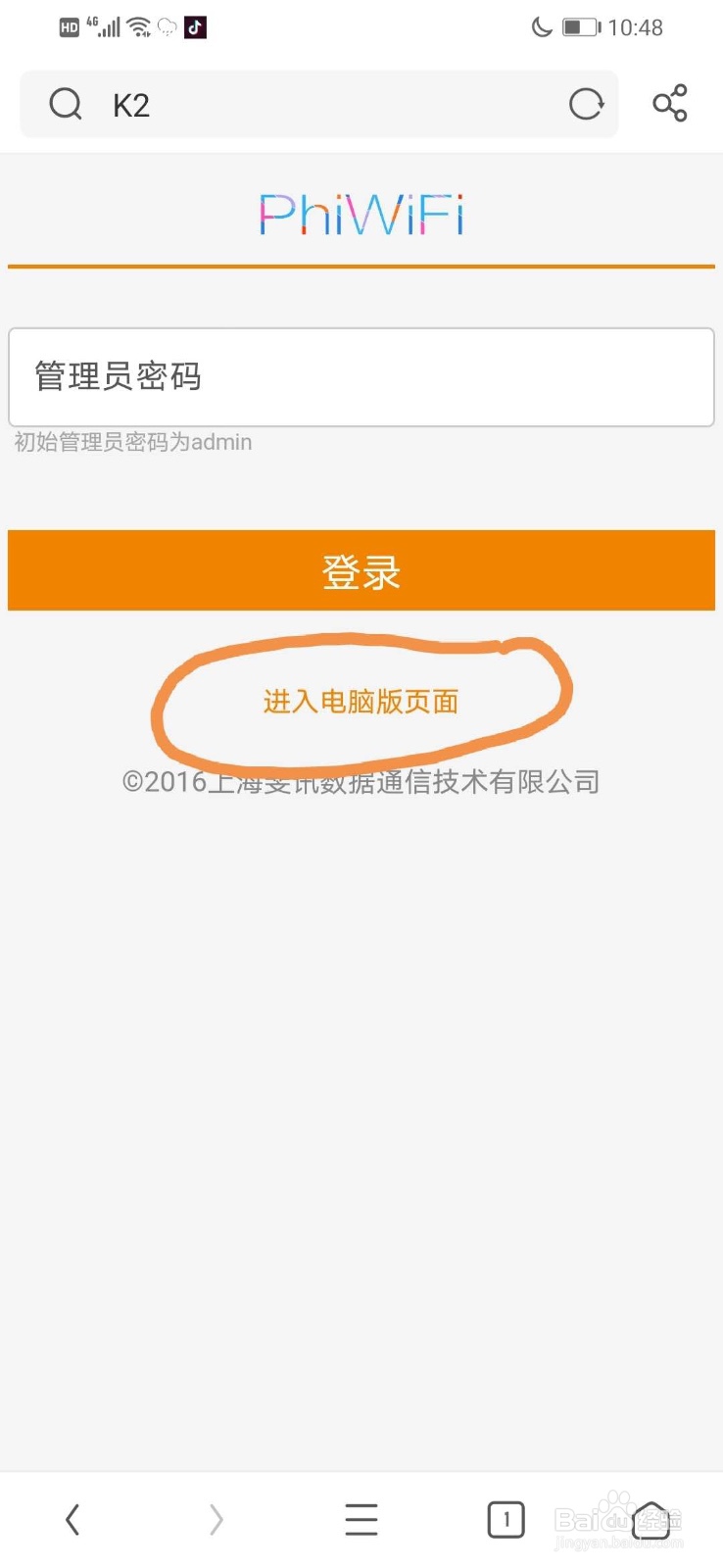
Task: Refresh the K2 page
Action: [x=586, y=104]
